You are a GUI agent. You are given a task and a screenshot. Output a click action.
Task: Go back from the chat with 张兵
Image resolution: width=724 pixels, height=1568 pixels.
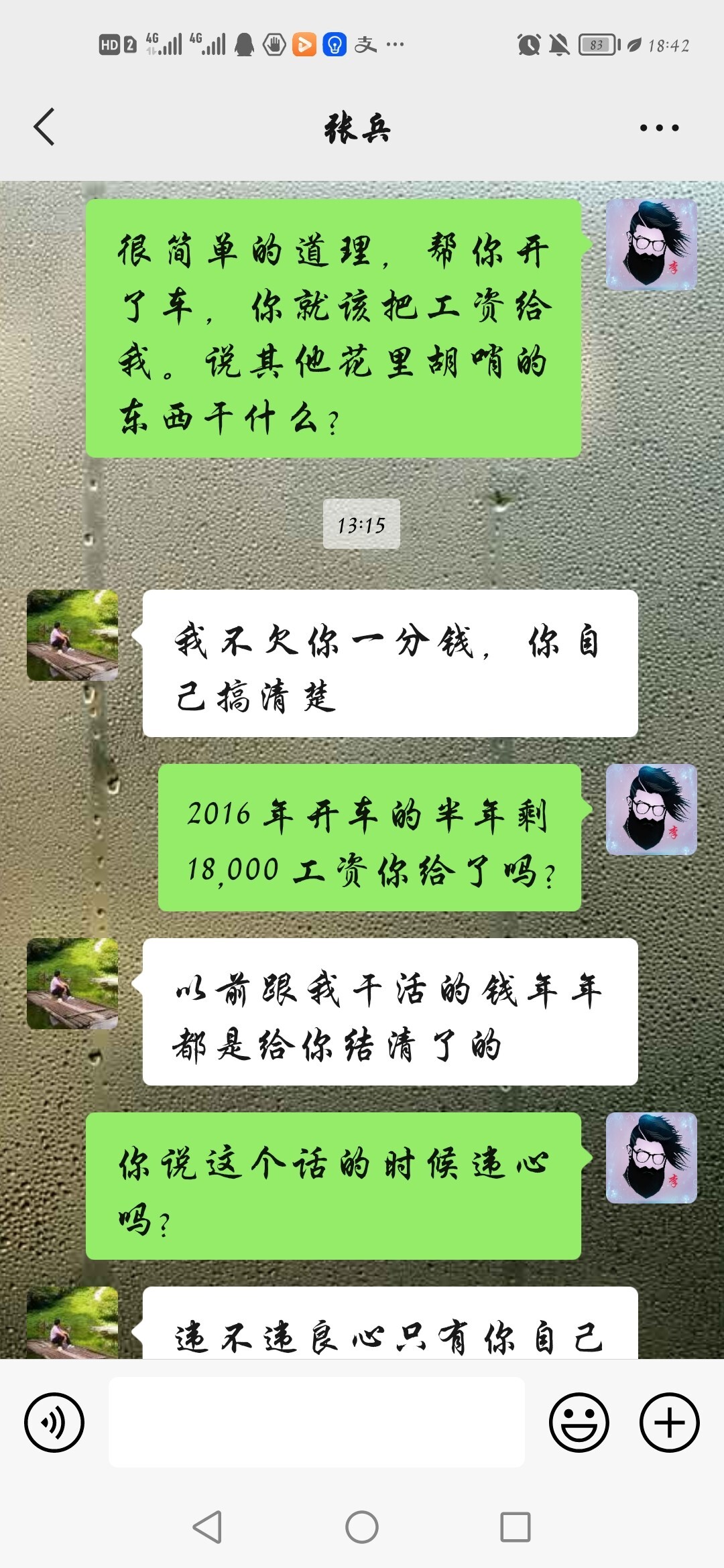click(44, 127)
